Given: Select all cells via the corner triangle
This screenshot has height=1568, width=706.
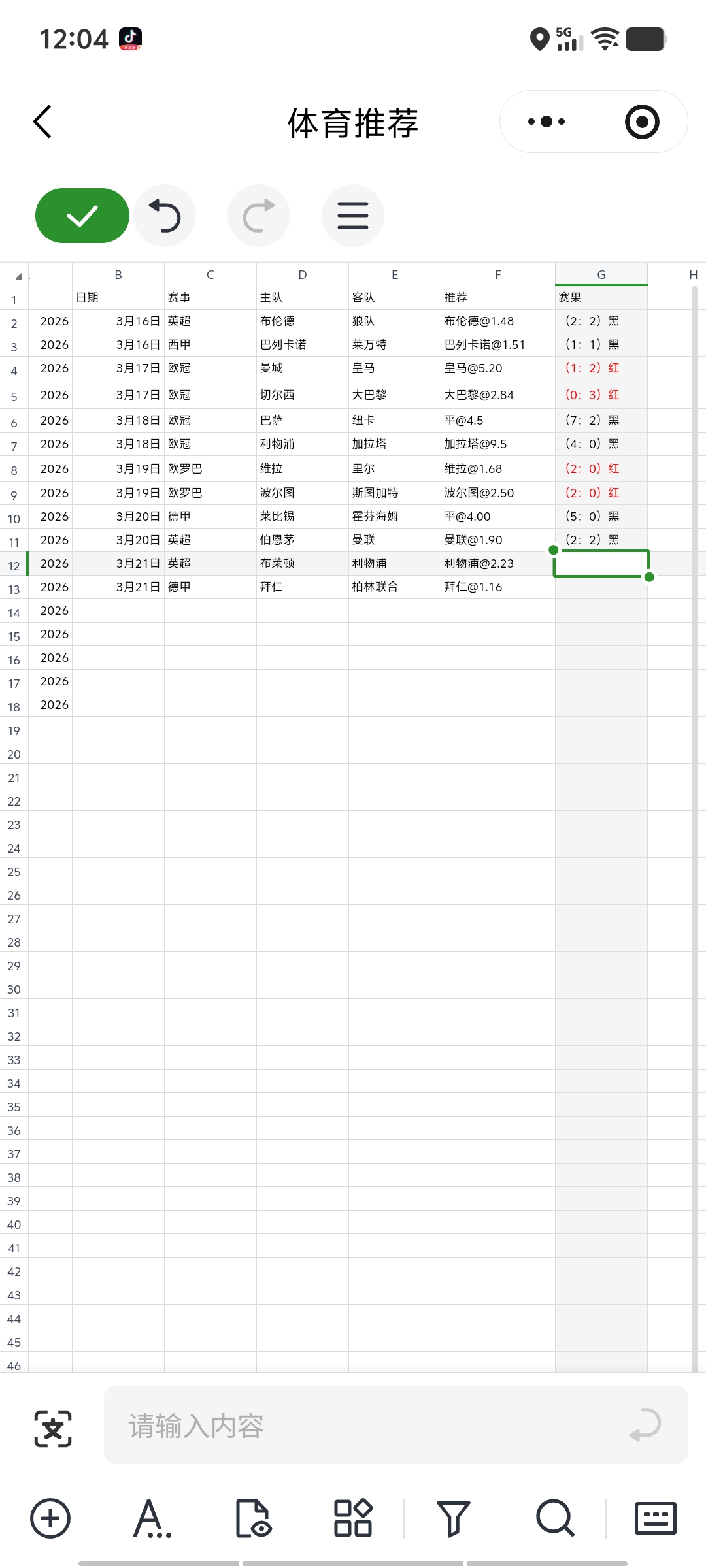Looking at the screenshot, I should coord(18,276).
